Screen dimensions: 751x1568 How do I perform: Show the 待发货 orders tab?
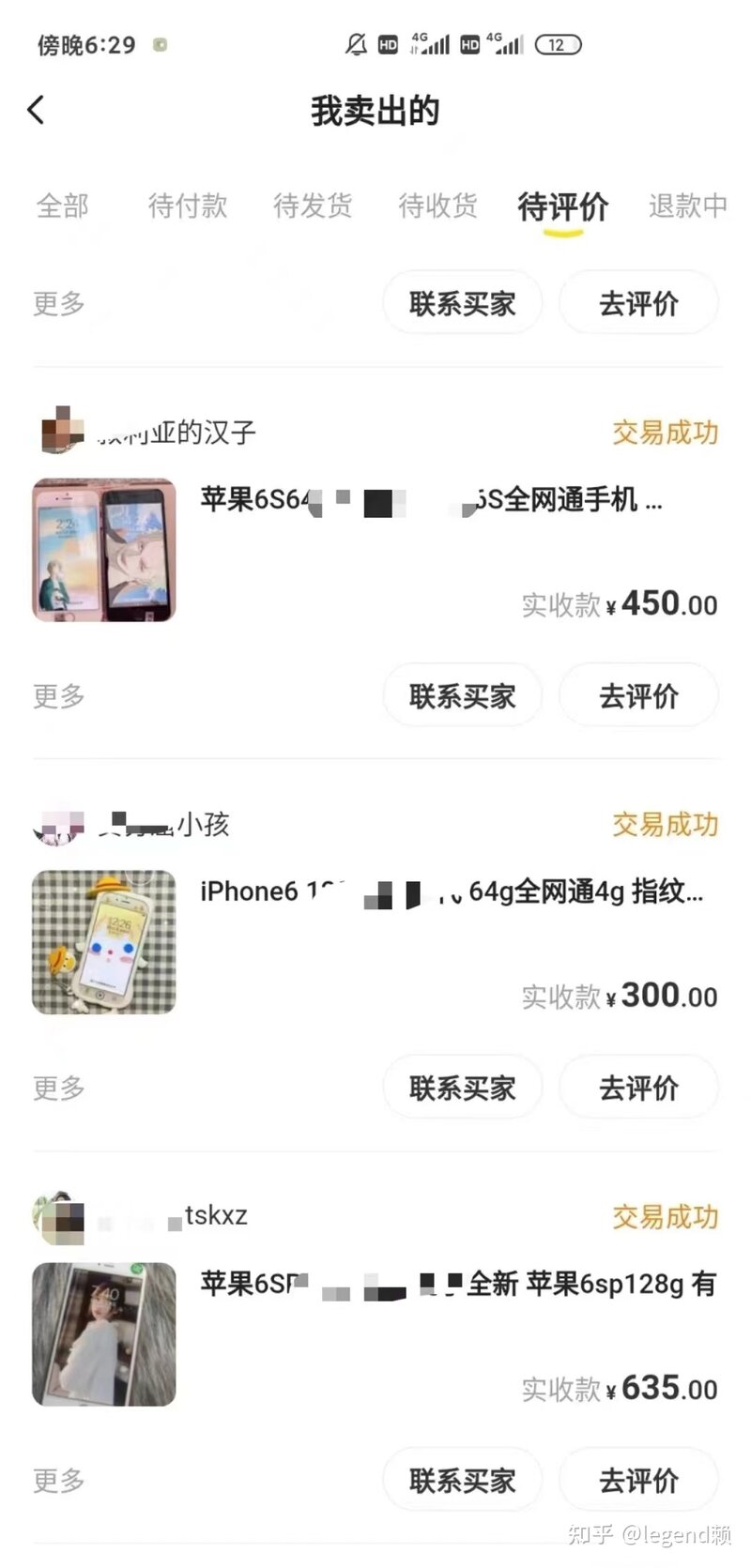(313, 206)
